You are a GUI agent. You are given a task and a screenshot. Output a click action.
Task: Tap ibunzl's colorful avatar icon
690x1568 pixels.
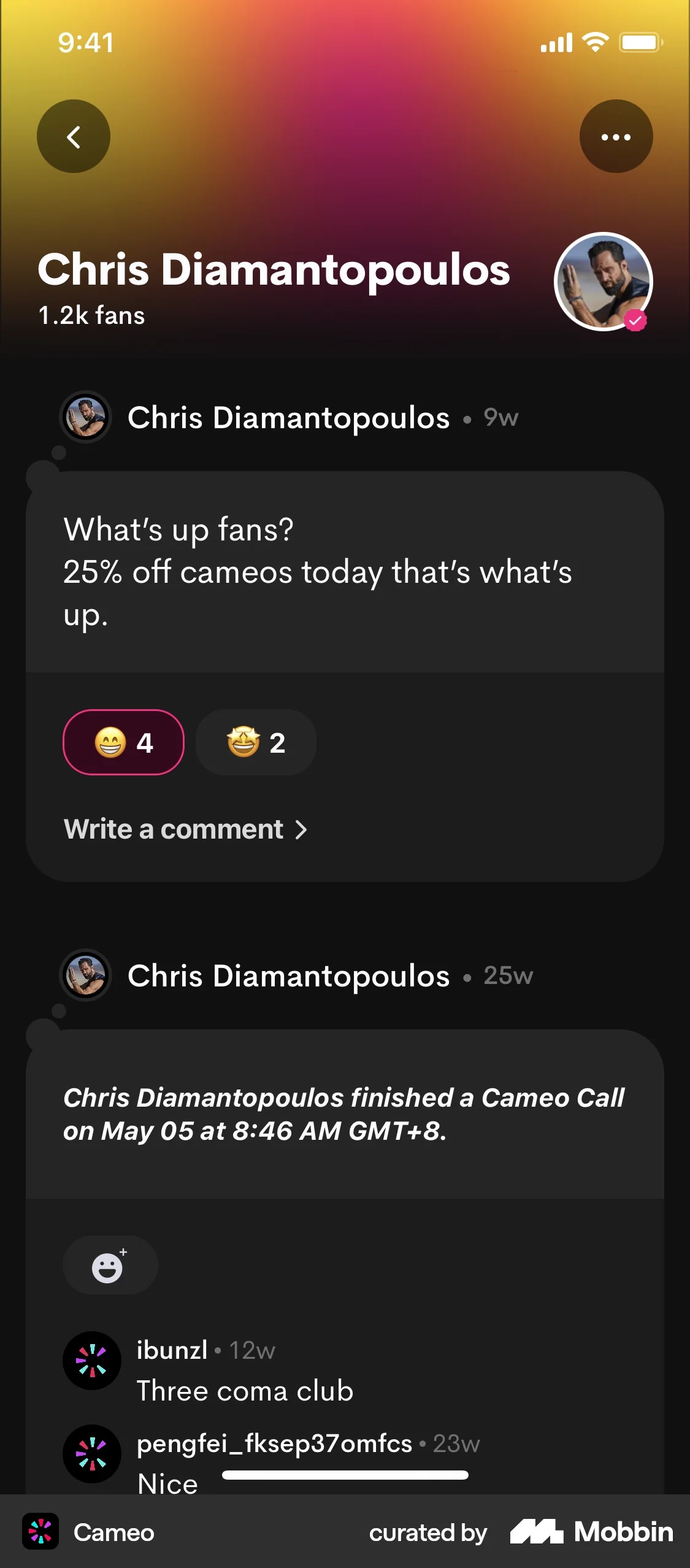pyautogui.click(x=92, y=1360)
